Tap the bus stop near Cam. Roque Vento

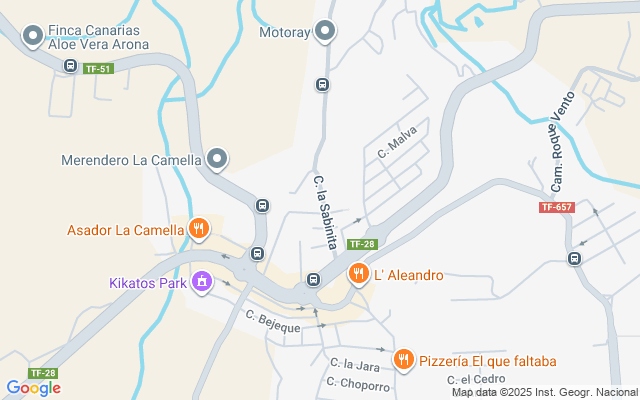tap(574, 258)
